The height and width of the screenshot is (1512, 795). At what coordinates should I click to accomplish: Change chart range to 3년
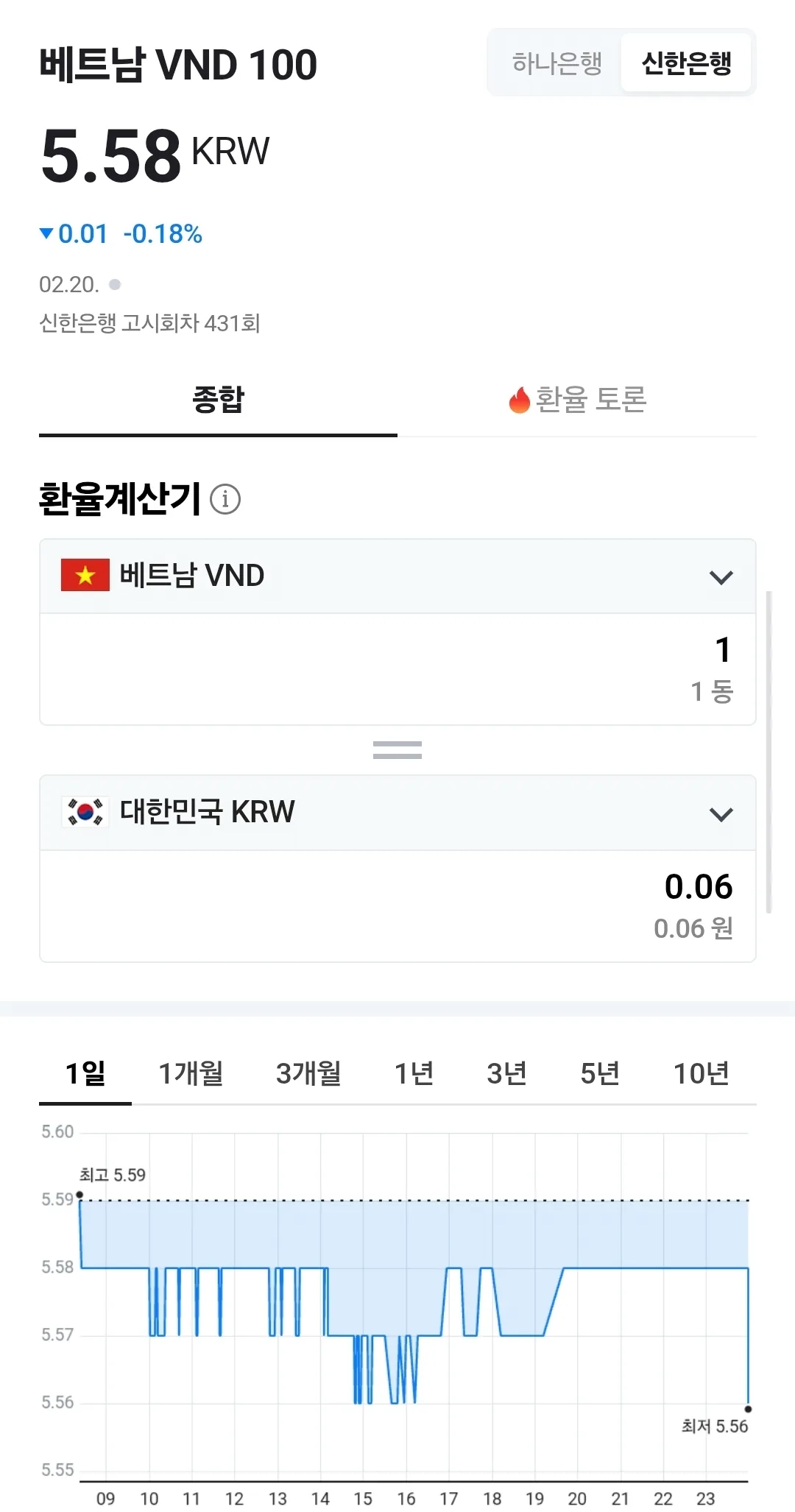coord(507,1073)
